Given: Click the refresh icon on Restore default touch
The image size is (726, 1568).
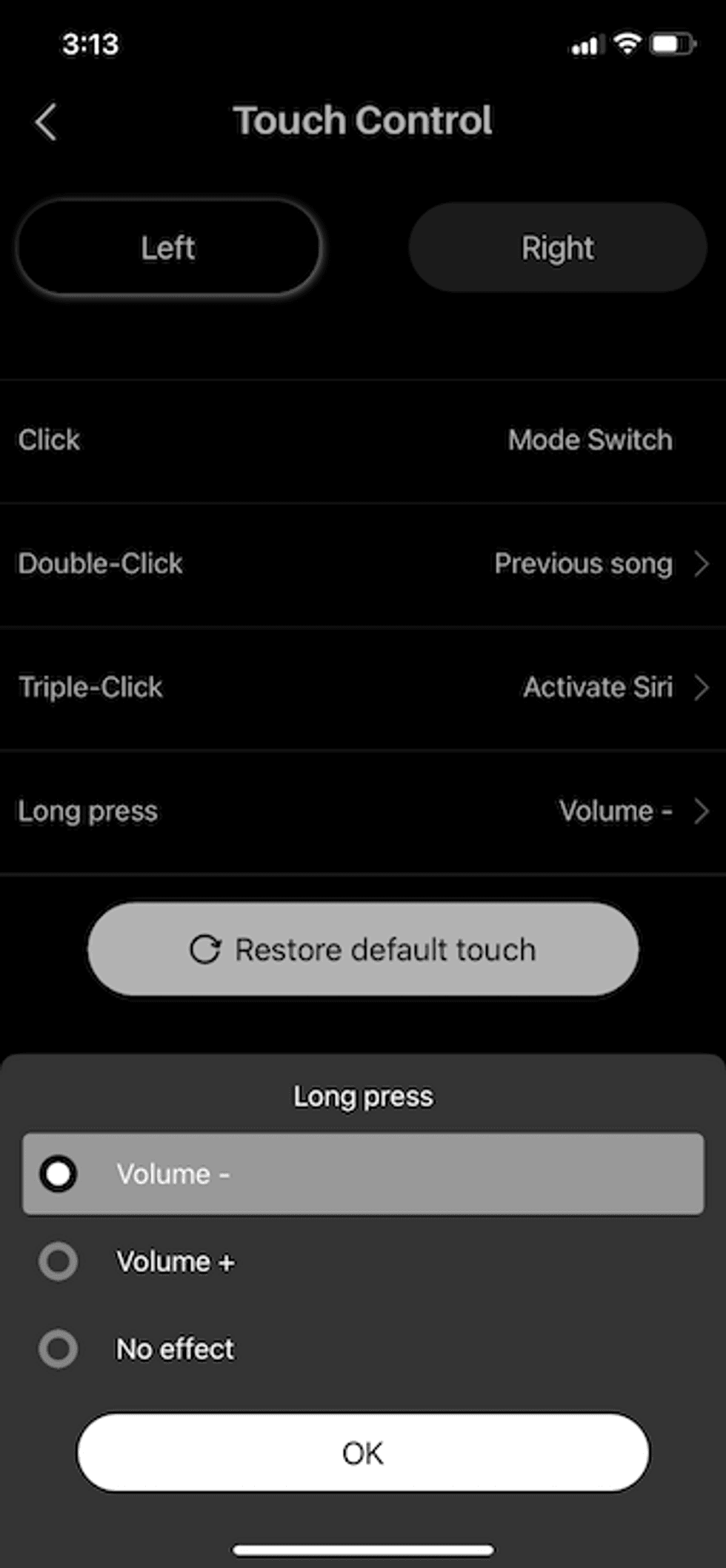Looking at the screenshot, I should coord(207,948).
